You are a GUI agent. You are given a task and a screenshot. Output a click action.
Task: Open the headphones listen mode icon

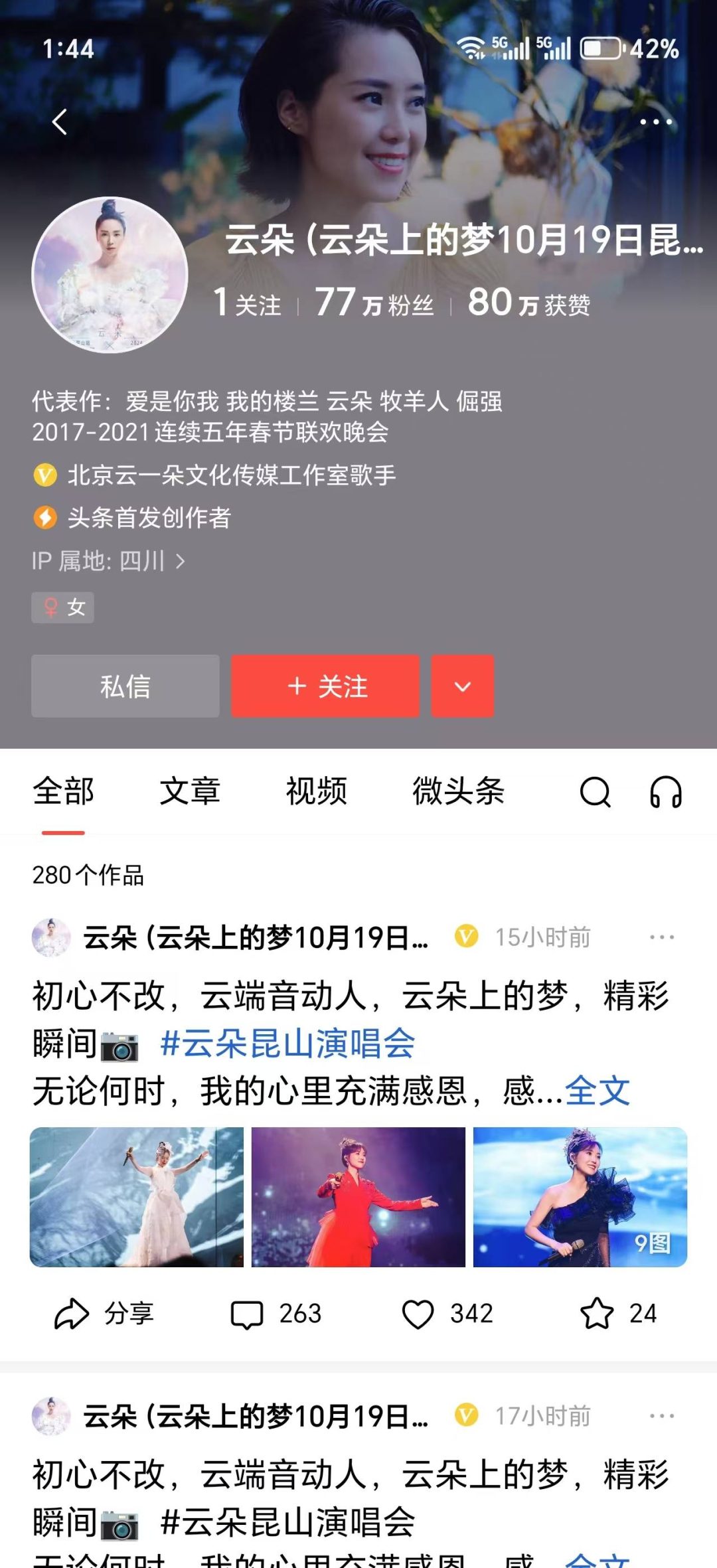point(665,792)
